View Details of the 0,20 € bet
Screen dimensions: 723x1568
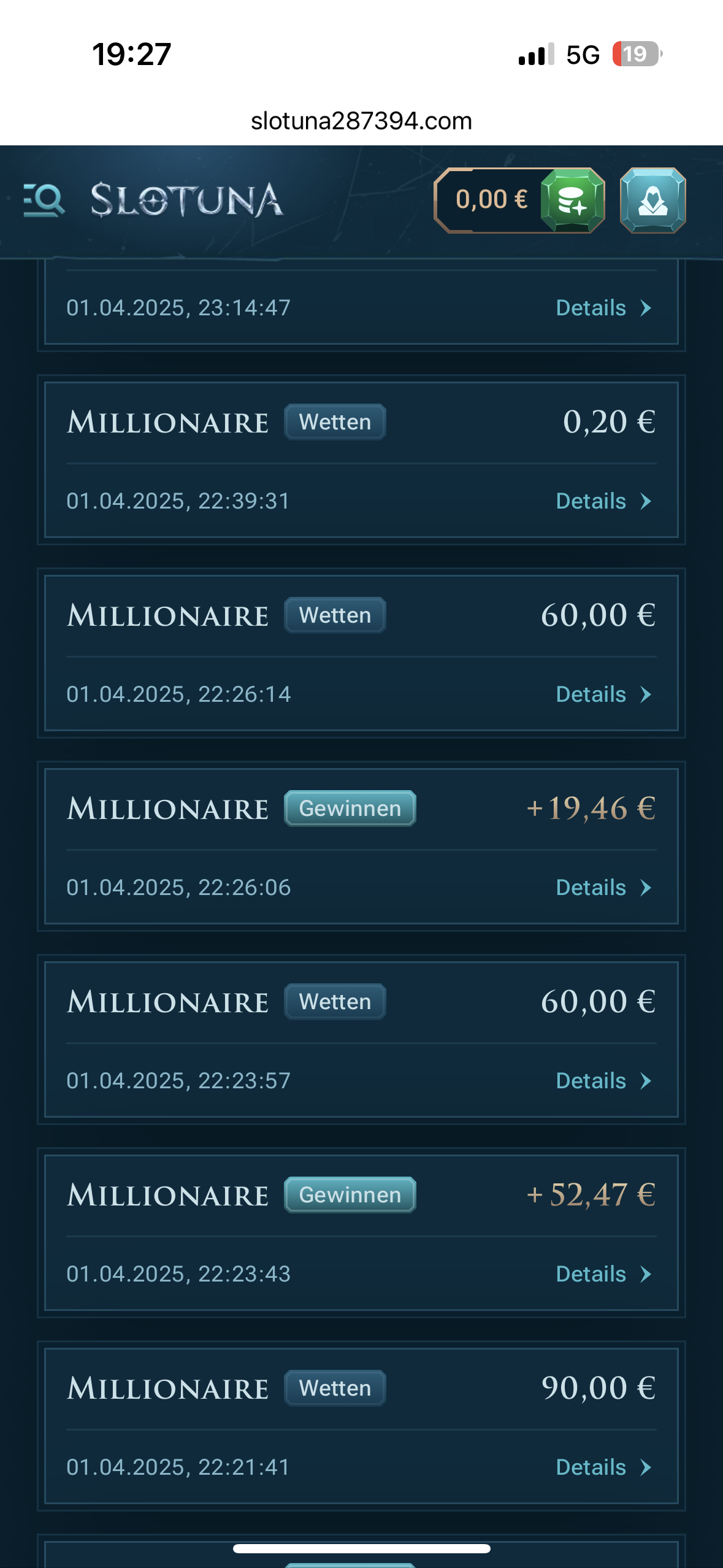point(603,501)
